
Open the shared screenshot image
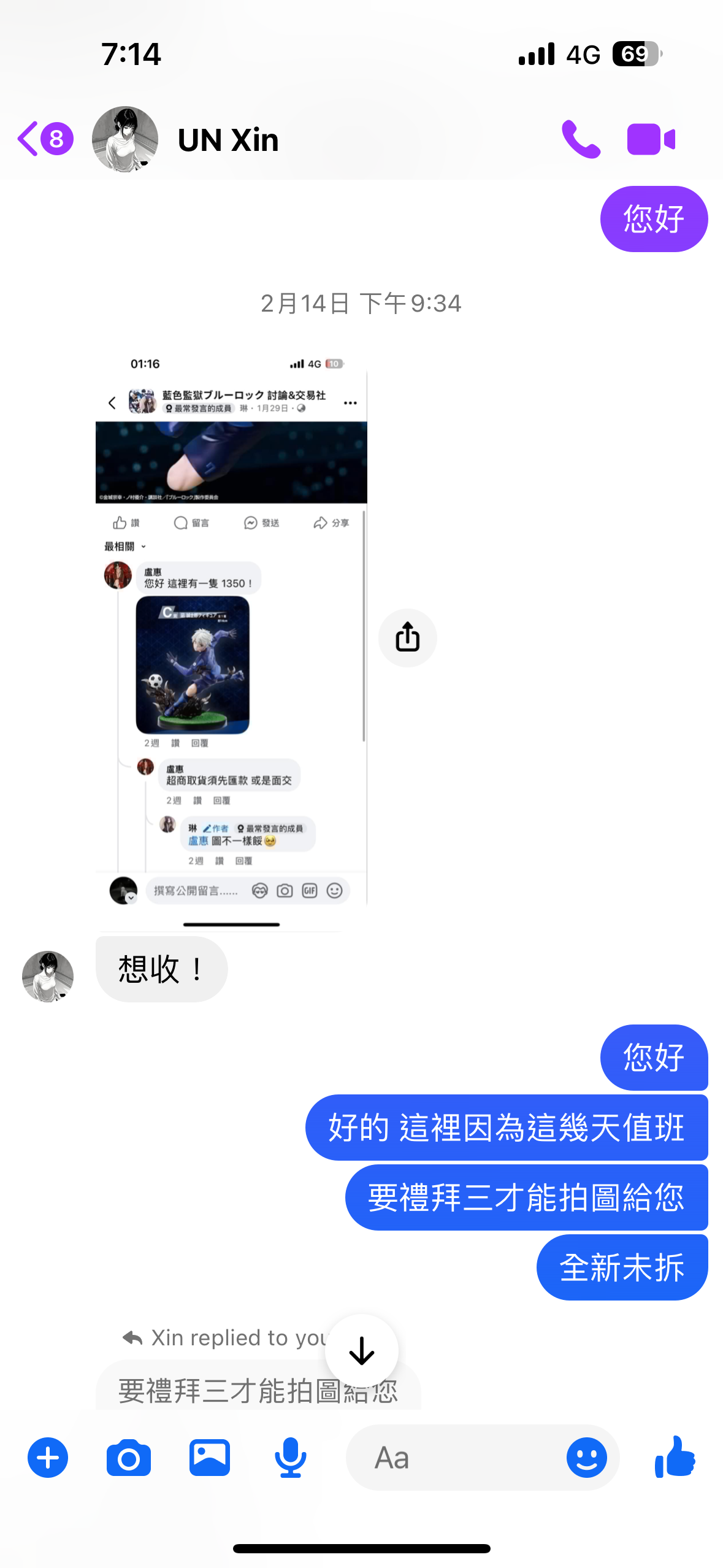tap(231, 638)
